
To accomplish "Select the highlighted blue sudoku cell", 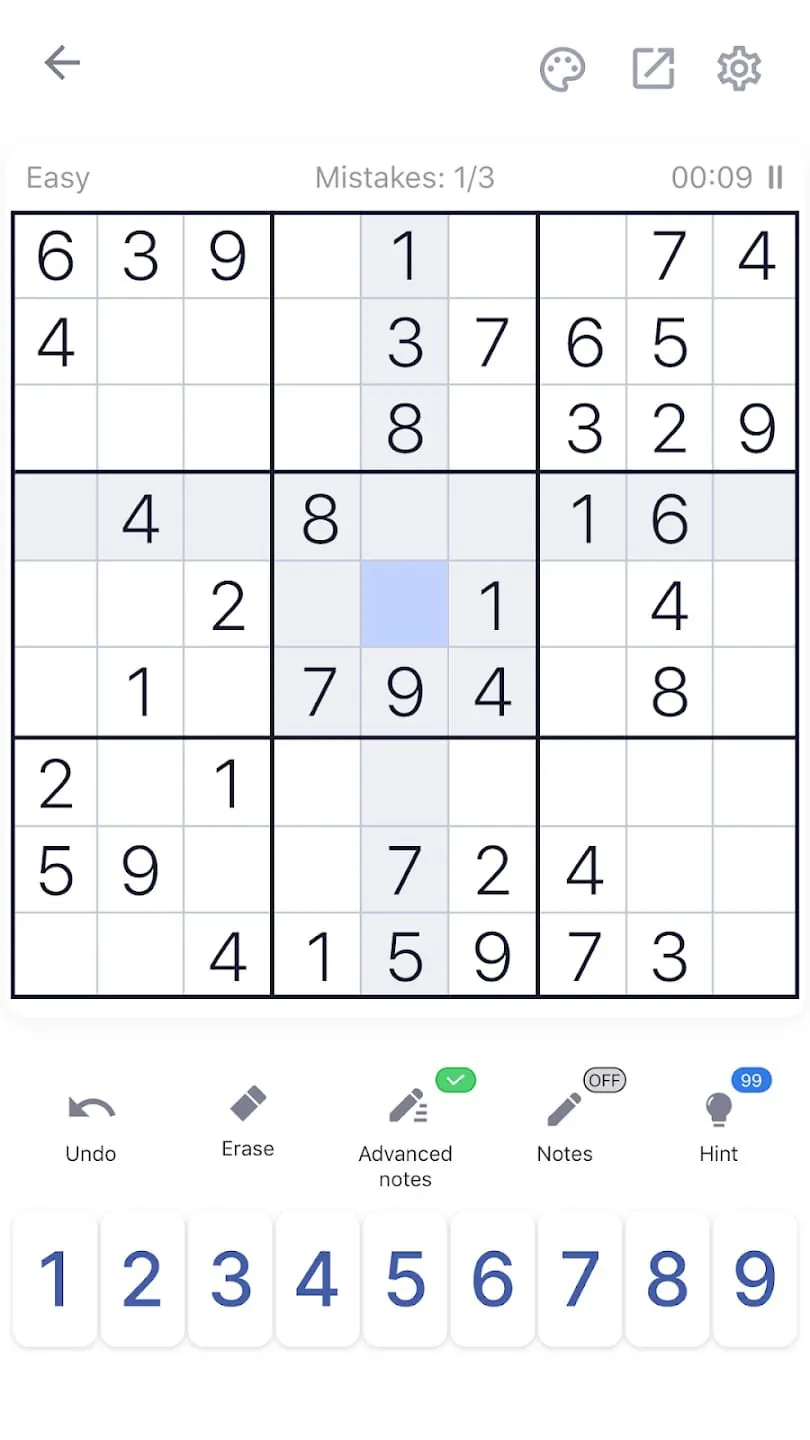I will pyautogui.click(x=405, y=605).
